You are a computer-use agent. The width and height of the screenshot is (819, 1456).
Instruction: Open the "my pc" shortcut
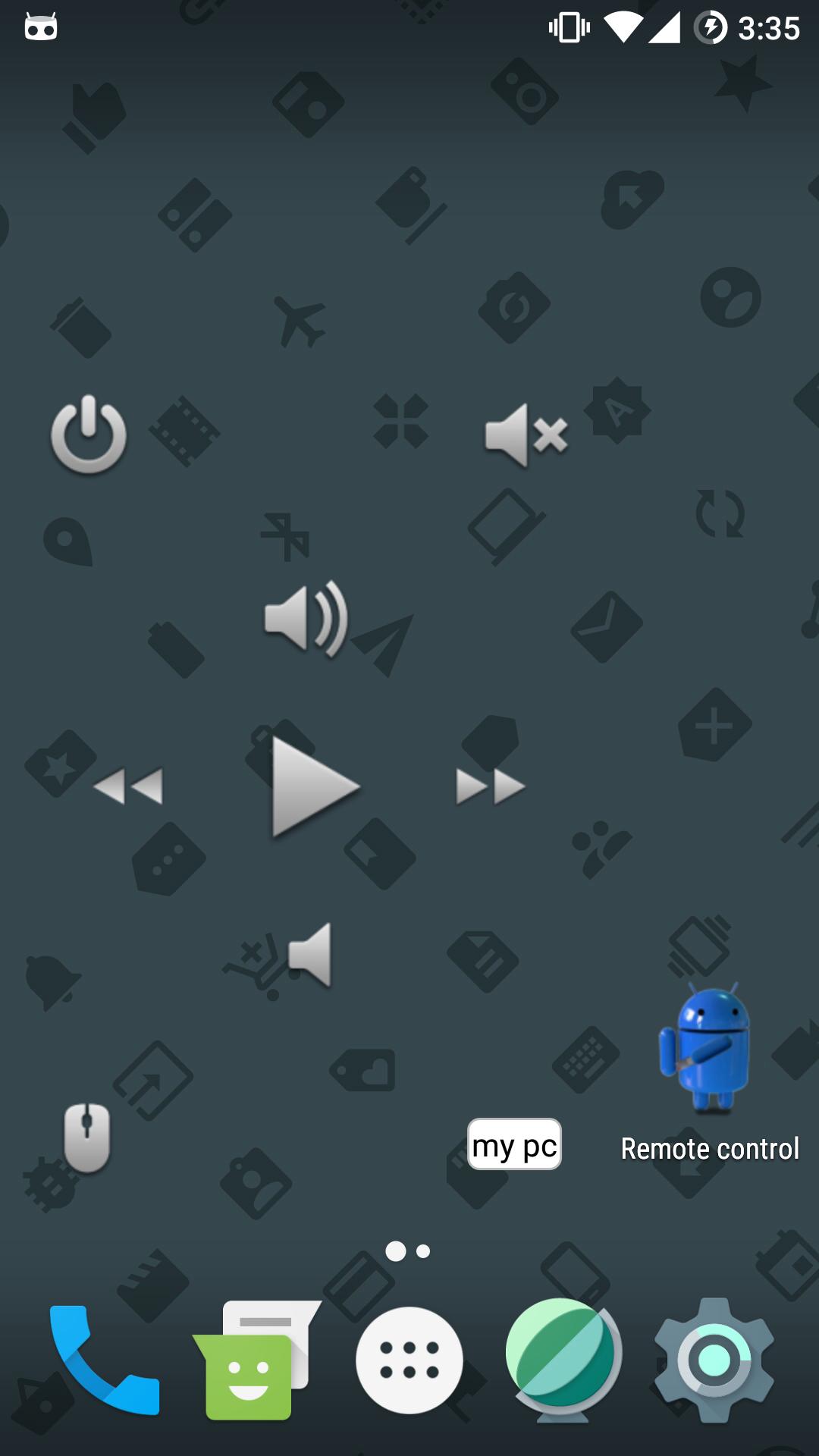pyautogui.click(x=515, y=1145)
